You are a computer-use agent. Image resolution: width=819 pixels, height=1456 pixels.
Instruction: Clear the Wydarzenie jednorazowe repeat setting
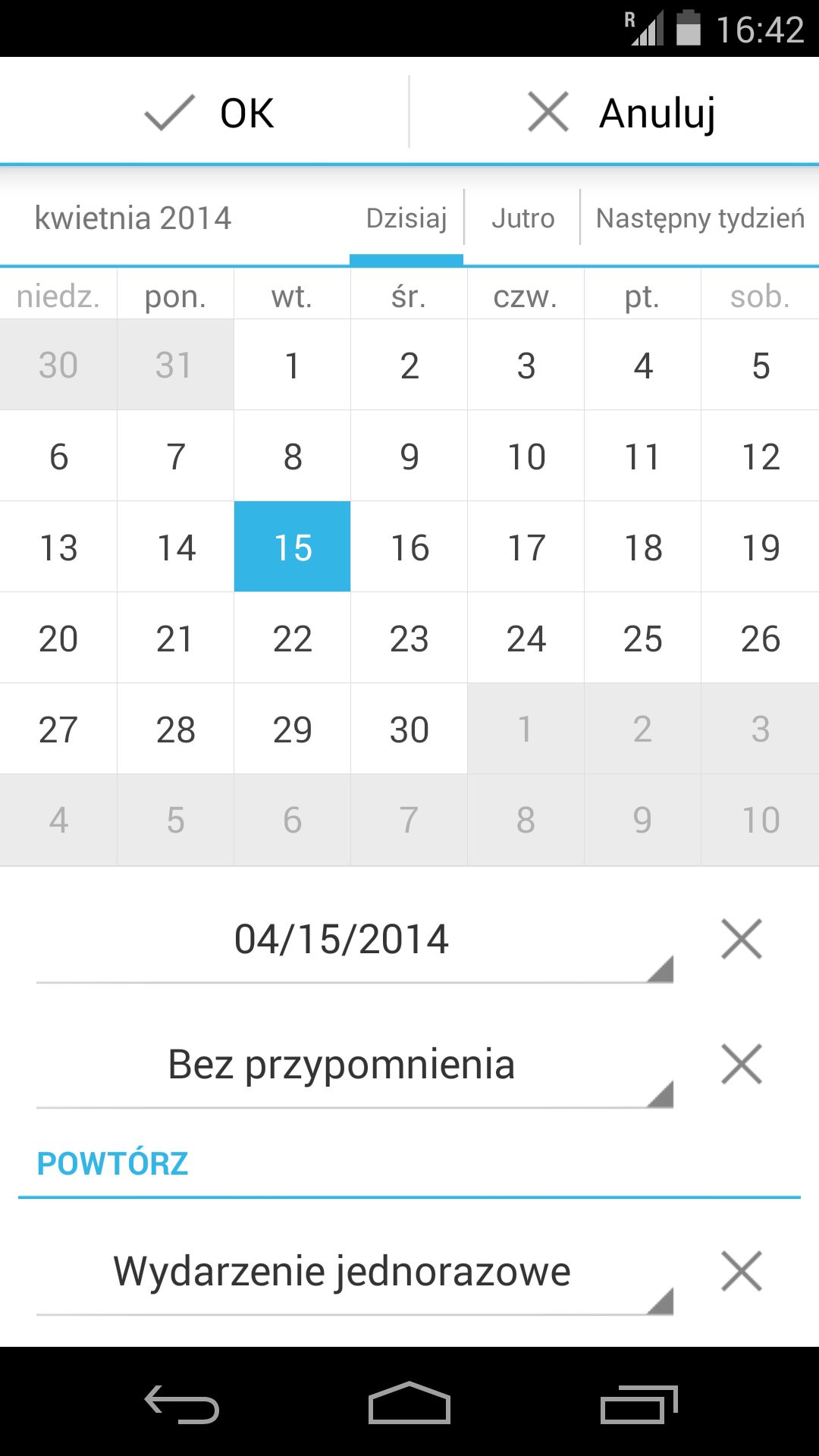click(742, 1271)
